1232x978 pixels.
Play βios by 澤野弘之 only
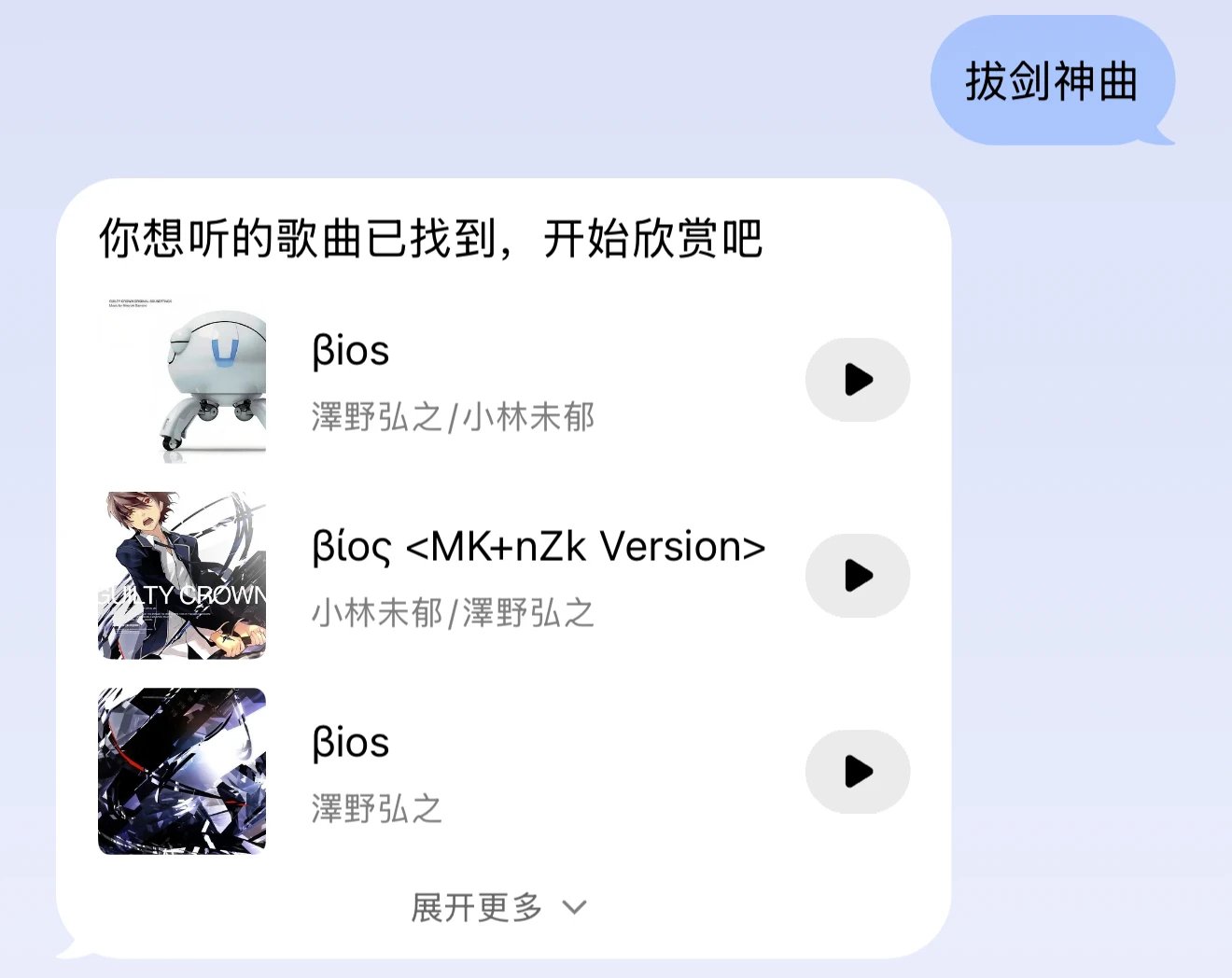(857, 772)
